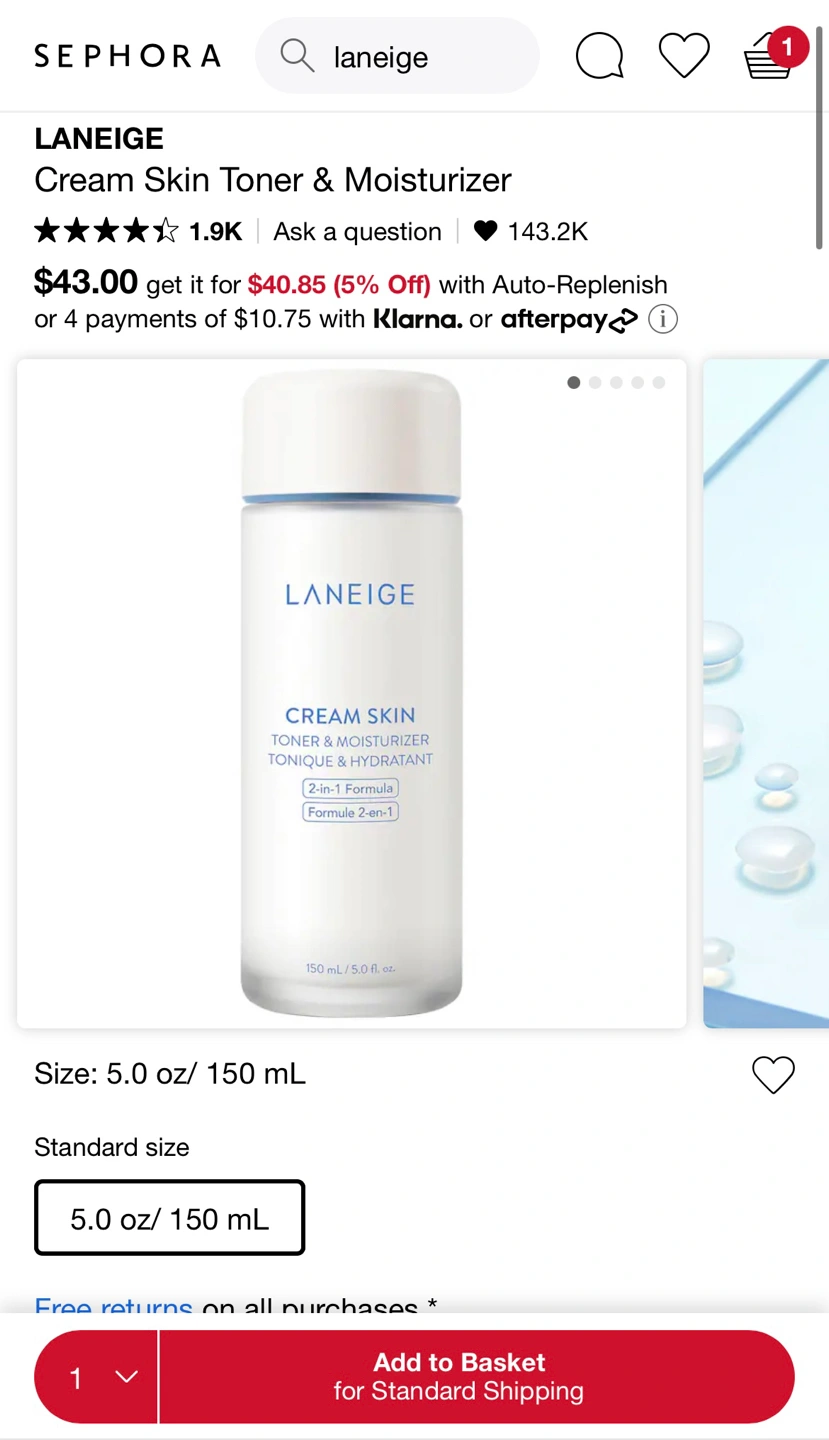Open the LANEIGE brand page
The width and height of the screenshot is (829, 1440).
pyautogui.click(x=98, y=138)
